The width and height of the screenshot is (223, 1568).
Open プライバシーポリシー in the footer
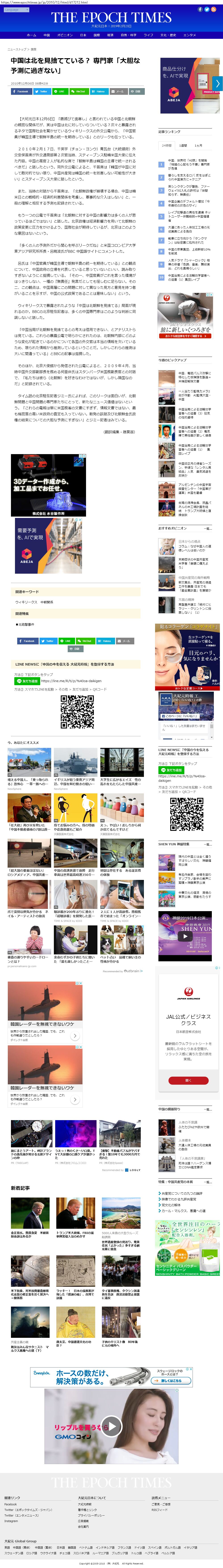(x=88, y=1515)
